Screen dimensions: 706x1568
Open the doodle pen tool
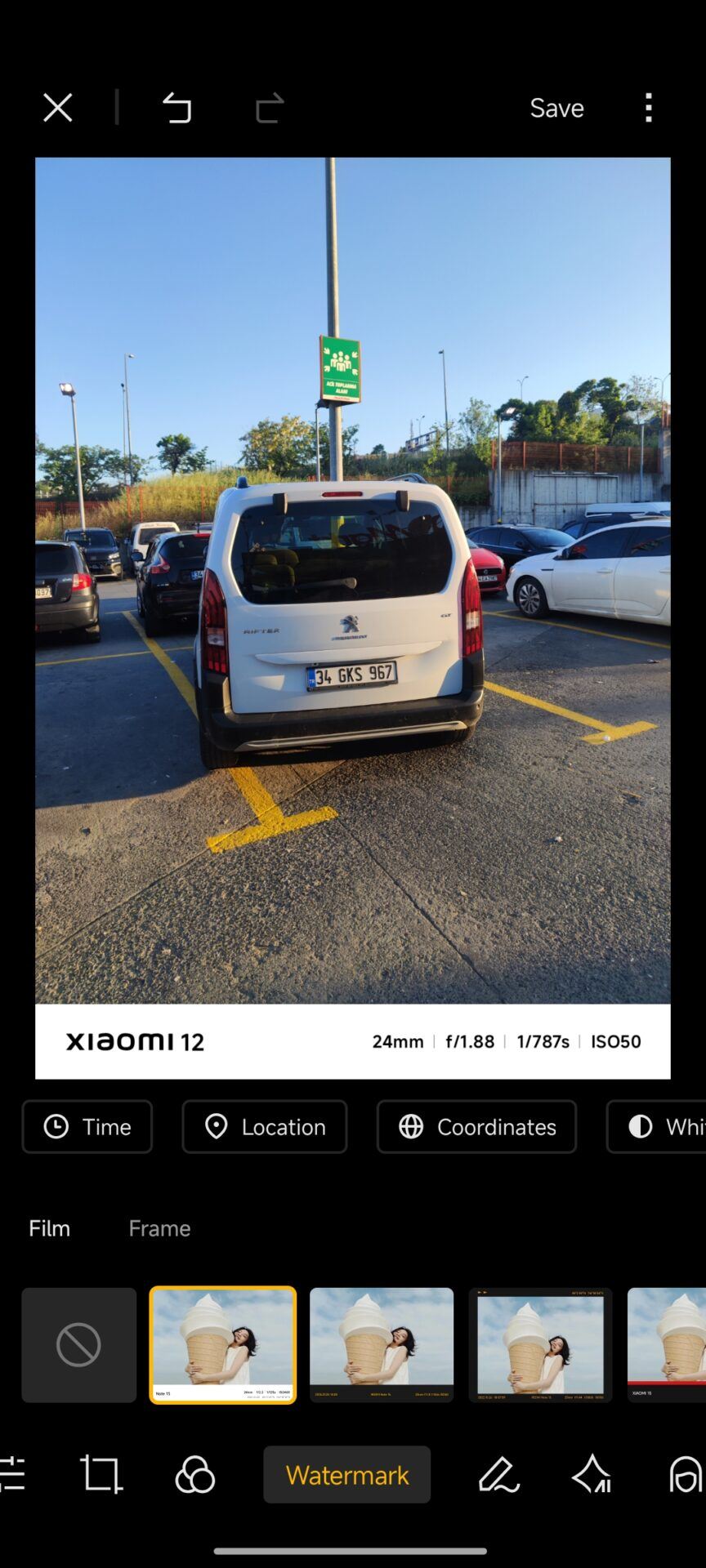498,1475
